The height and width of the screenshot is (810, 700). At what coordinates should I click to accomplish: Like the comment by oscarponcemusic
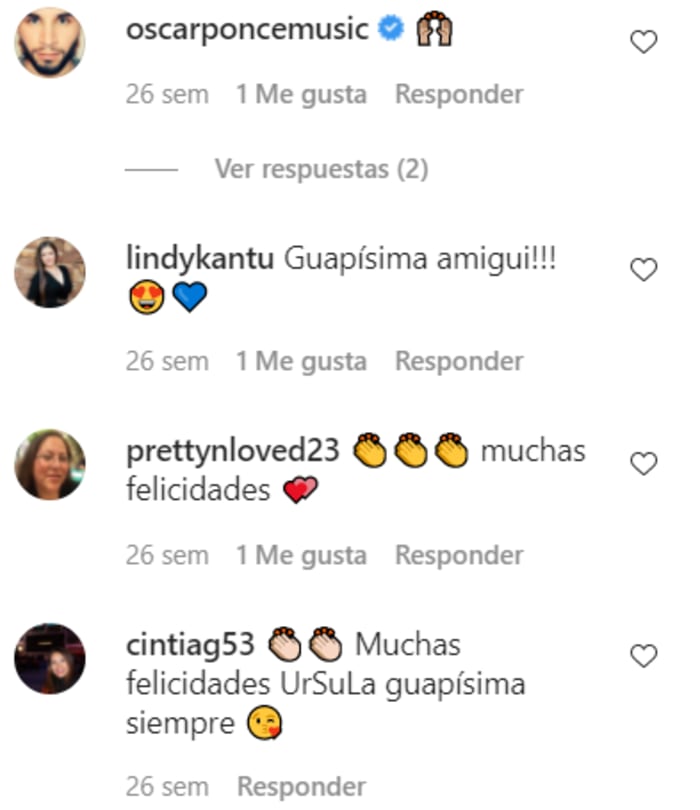[645, 42]
